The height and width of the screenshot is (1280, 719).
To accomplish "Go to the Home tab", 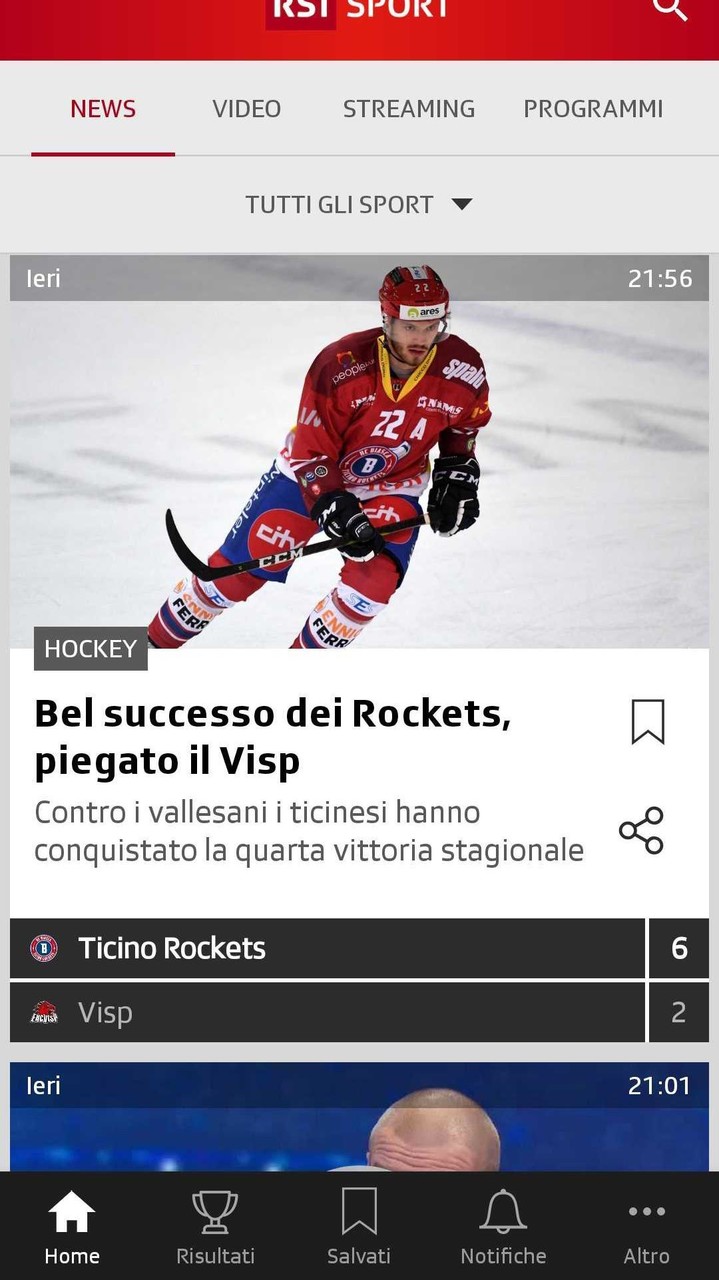I will coord(72,1226).
